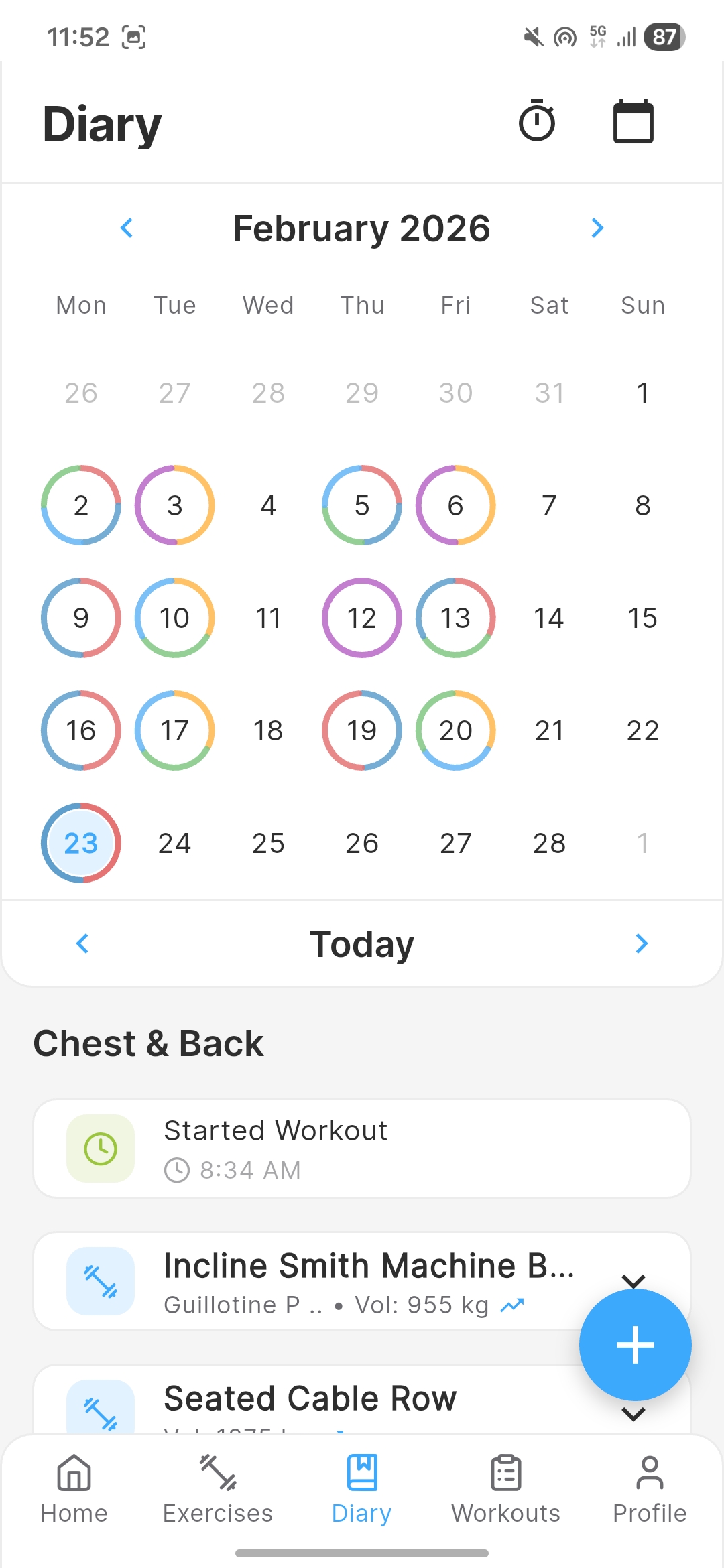The image size is (724, 1568).
Task: Click the progress arrow beside Vol: 955 kg
Action: [512, 1304]
